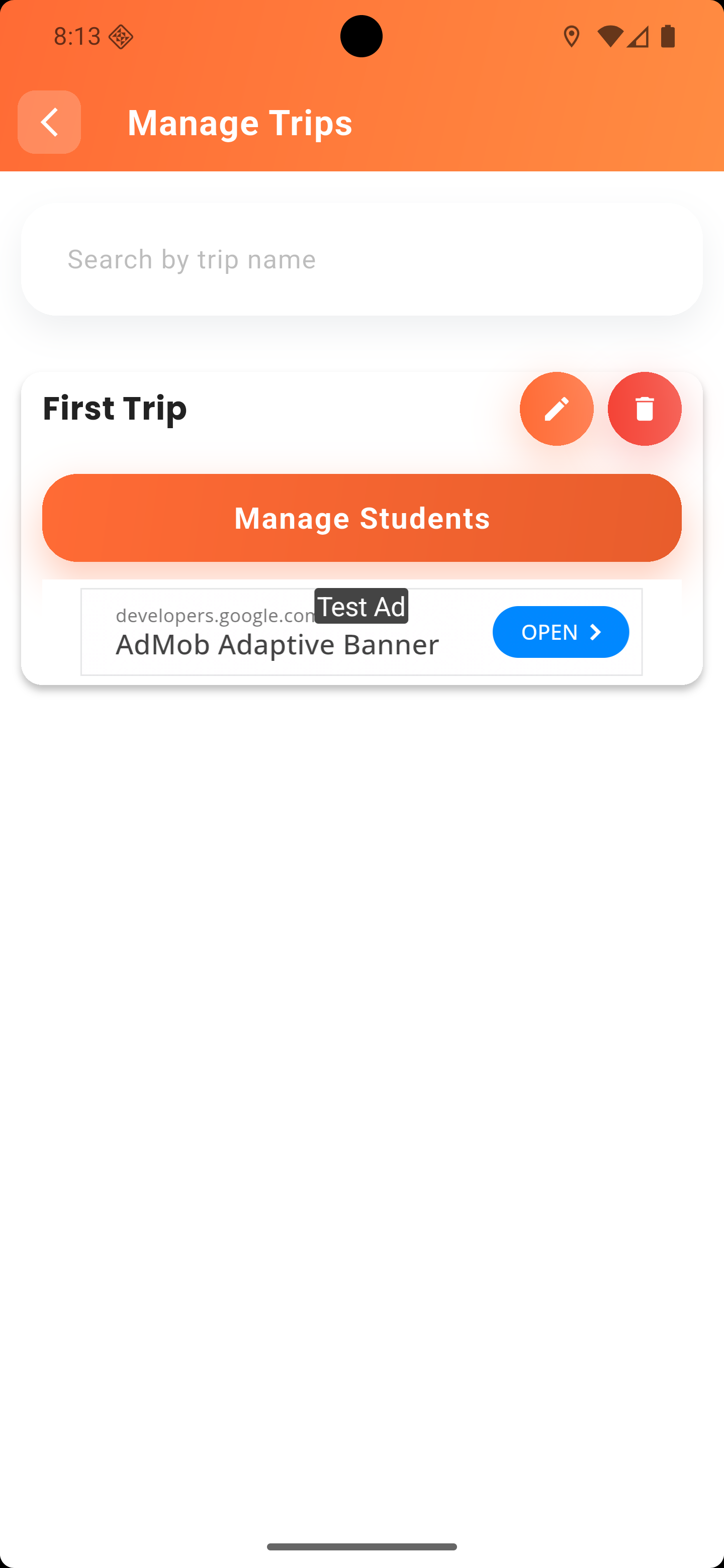Click the location pin icon in status bar
Image resolution: width=724 pixels, height=1568 pixels.
571,37
